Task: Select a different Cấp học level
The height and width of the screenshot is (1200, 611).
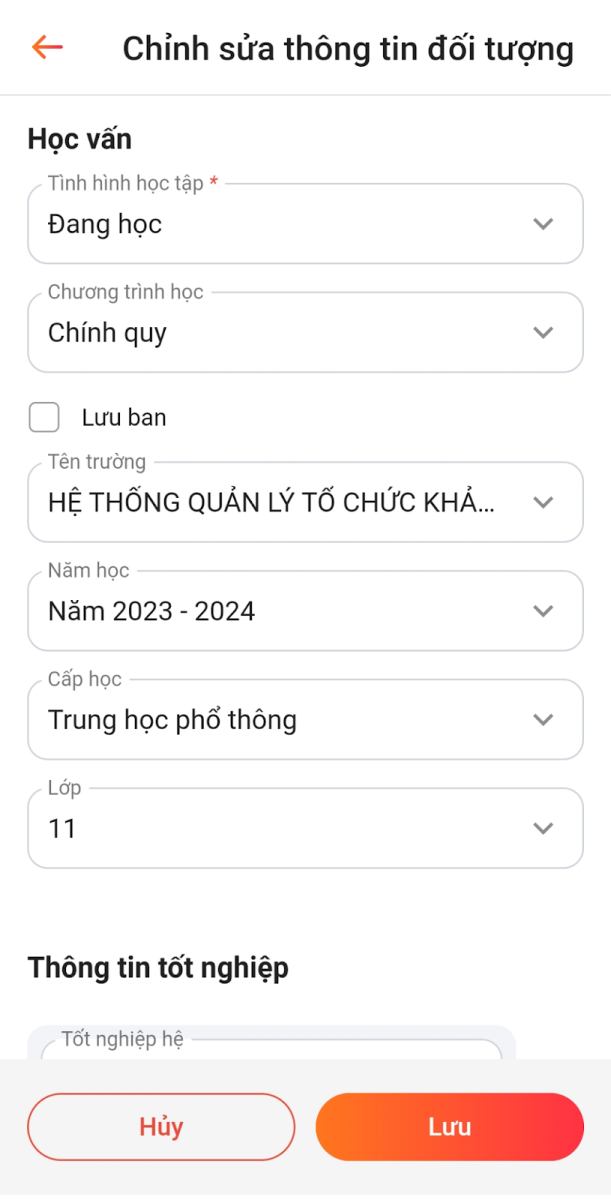Action: pos(305,720)
